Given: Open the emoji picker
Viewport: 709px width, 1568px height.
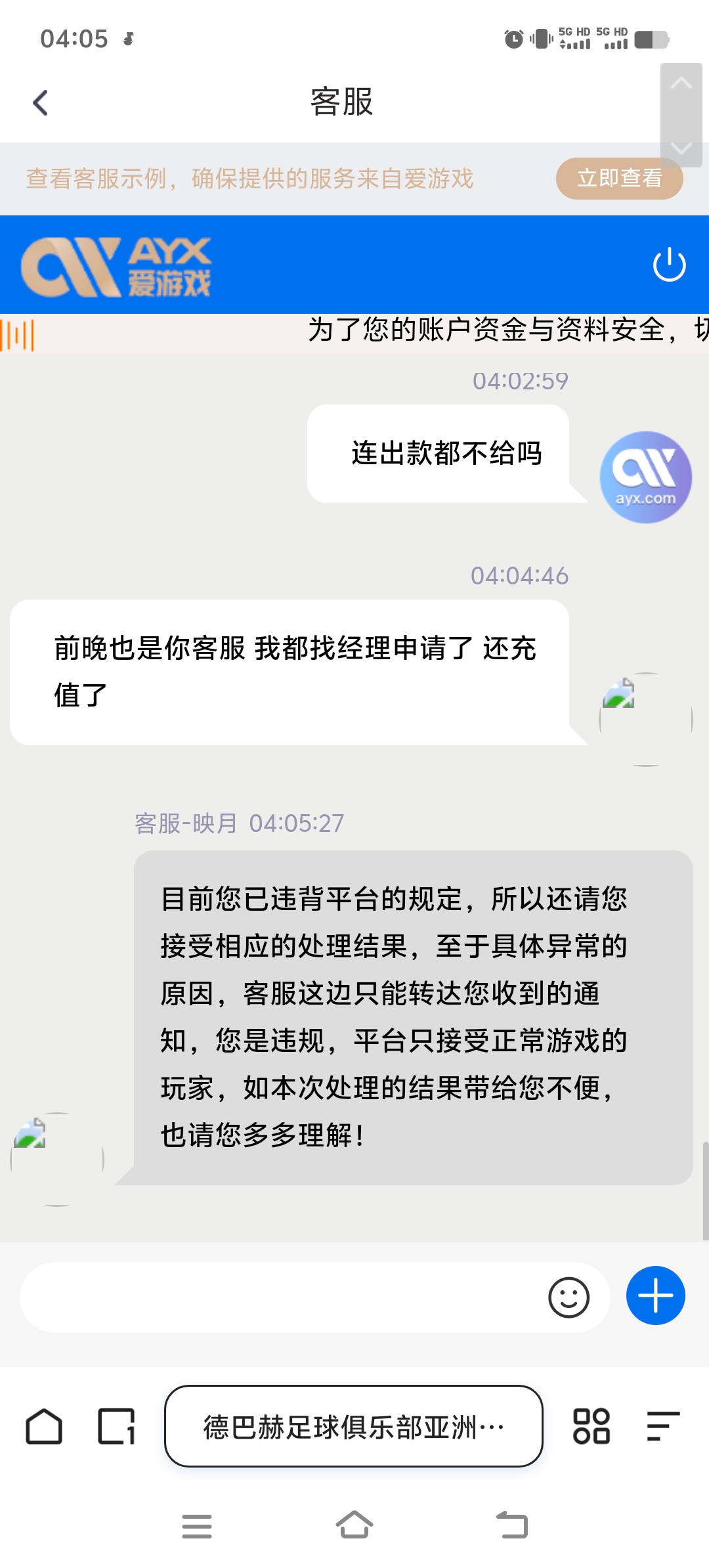Looking at the screenshot, I should pyautogui.click(x=569, y=1297).
